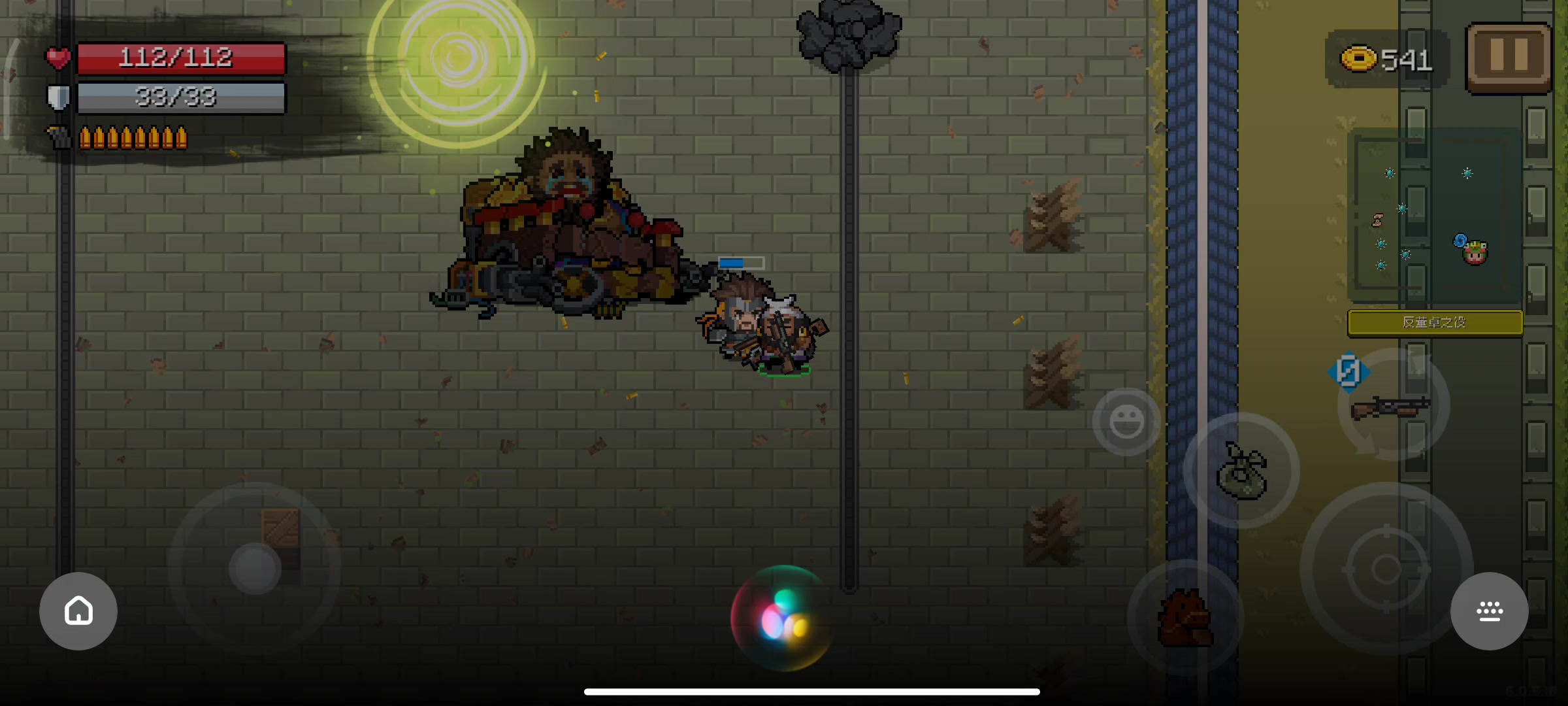Tap the virtual movement joystick

pyautogui.click(x=255, y=567)
